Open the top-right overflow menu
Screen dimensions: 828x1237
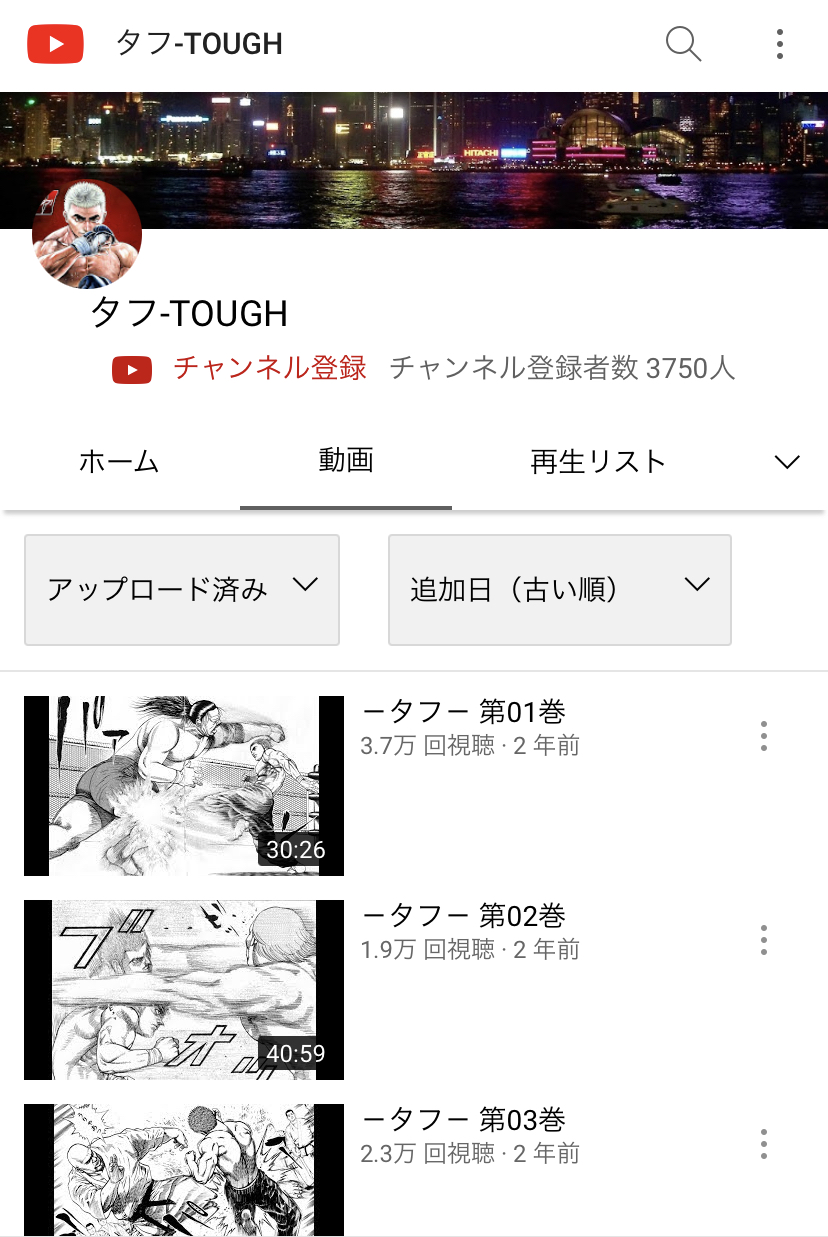(x=779, y=44)
